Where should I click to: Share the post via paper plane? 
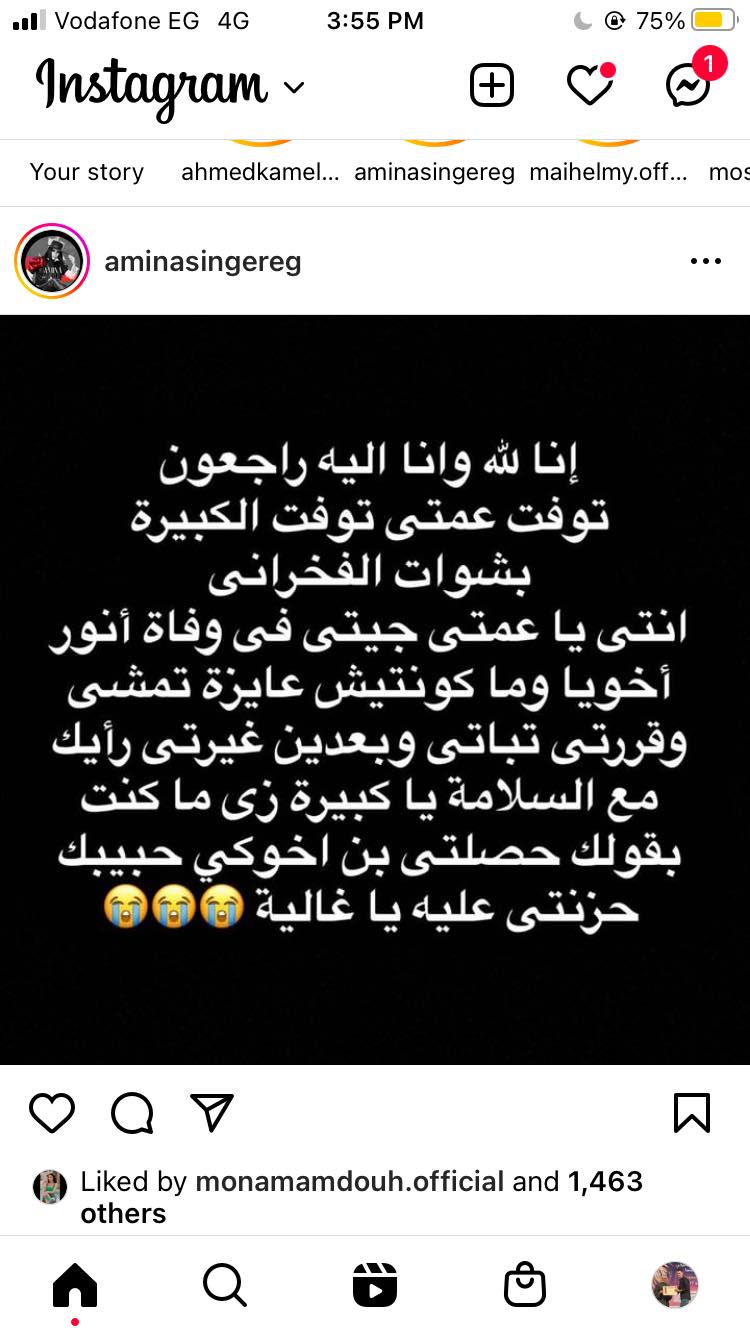(x=211, y=1113)
